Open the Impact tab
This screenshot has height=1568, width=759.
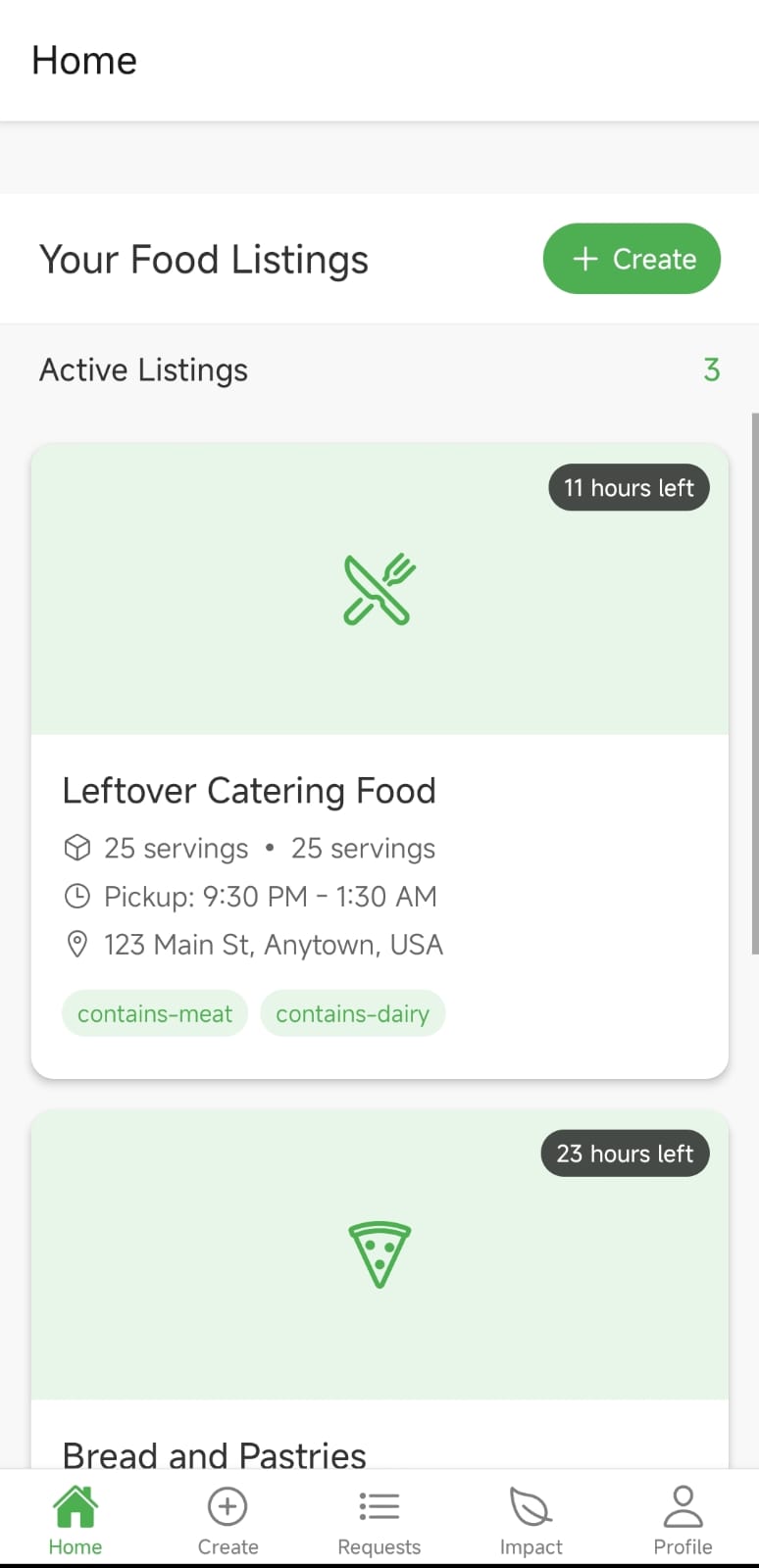click(531, 1519)
